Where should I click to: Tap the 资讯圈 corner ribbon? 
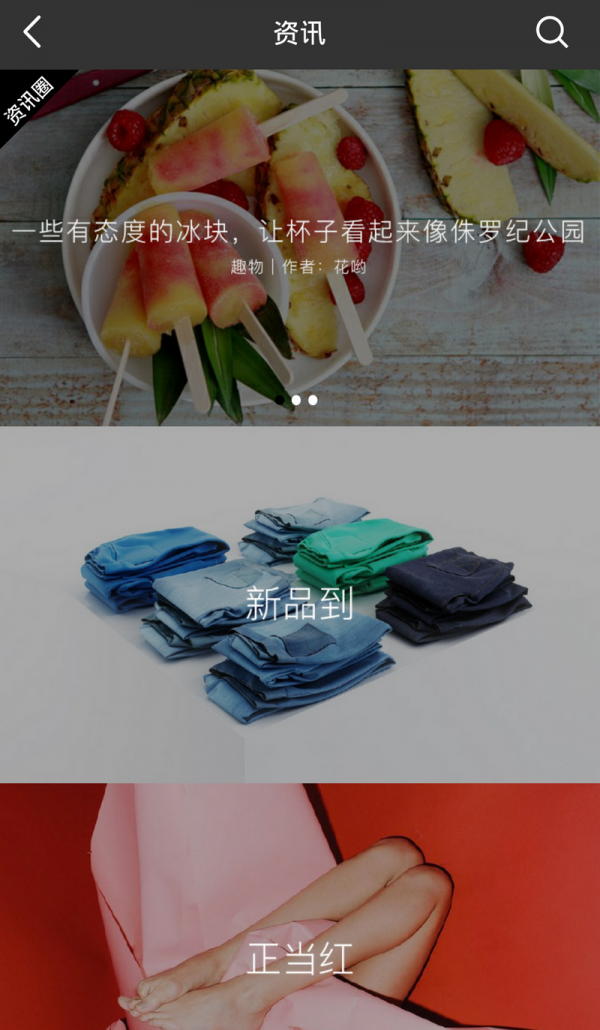click(28, 100)
